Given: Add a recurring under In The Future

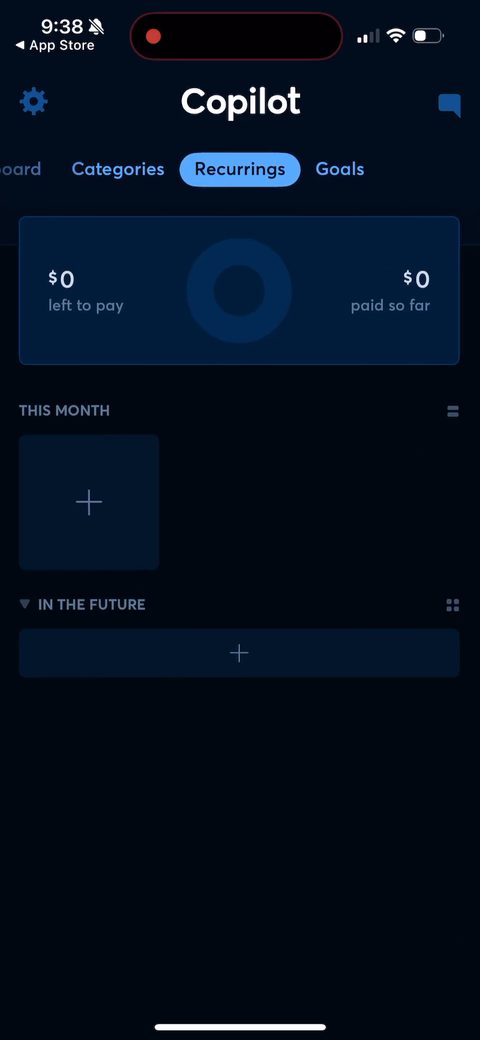Looking at the screenshot, I should 239,653.
